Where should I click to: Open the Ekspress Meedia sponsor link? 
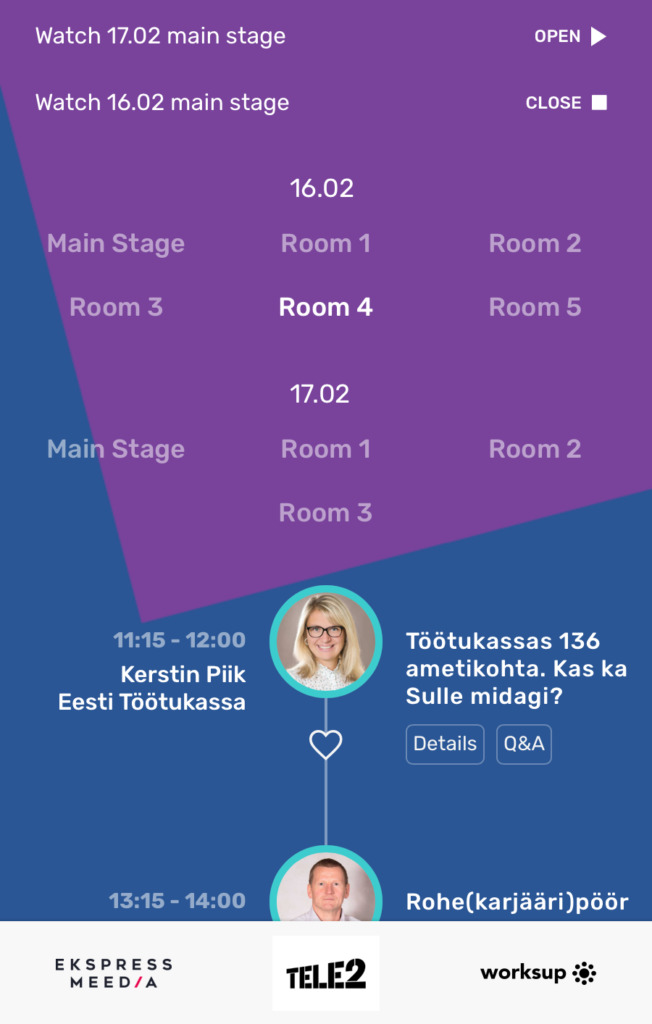click(113, 973)
